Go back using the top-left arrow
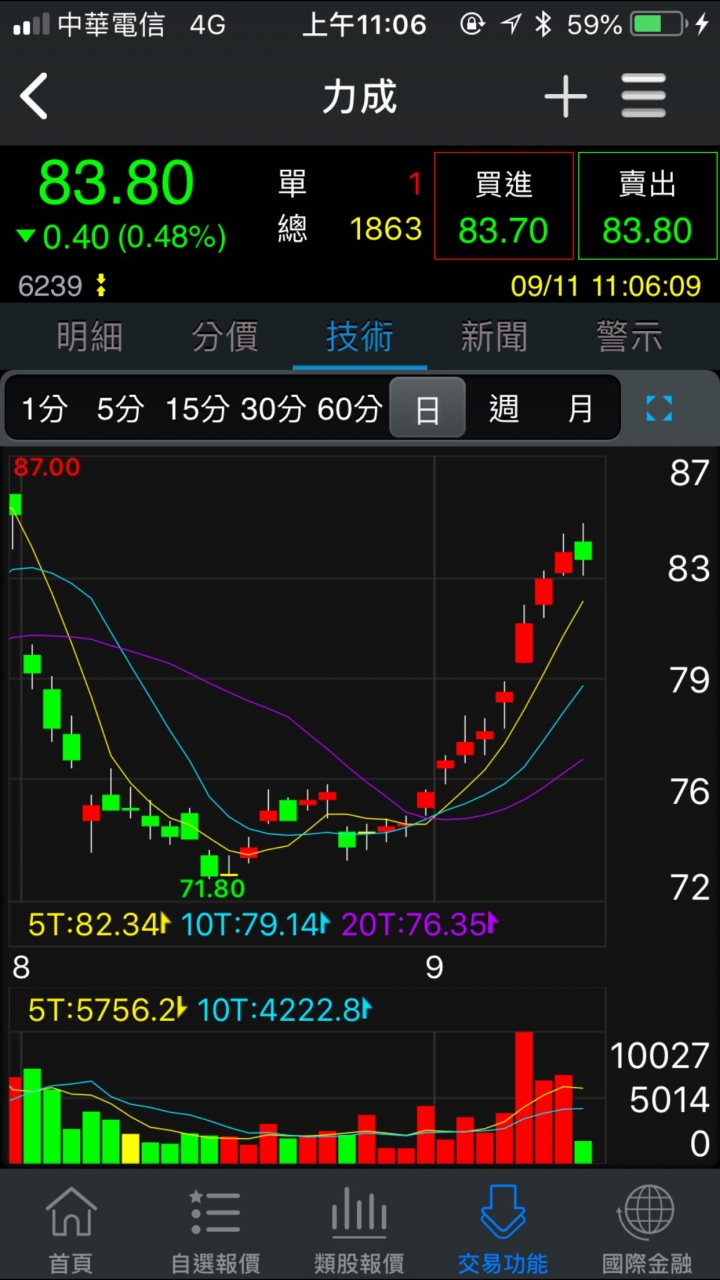The width and height of the screenshot is (720, 1280). pyautogui.click(x=35, y=97)
